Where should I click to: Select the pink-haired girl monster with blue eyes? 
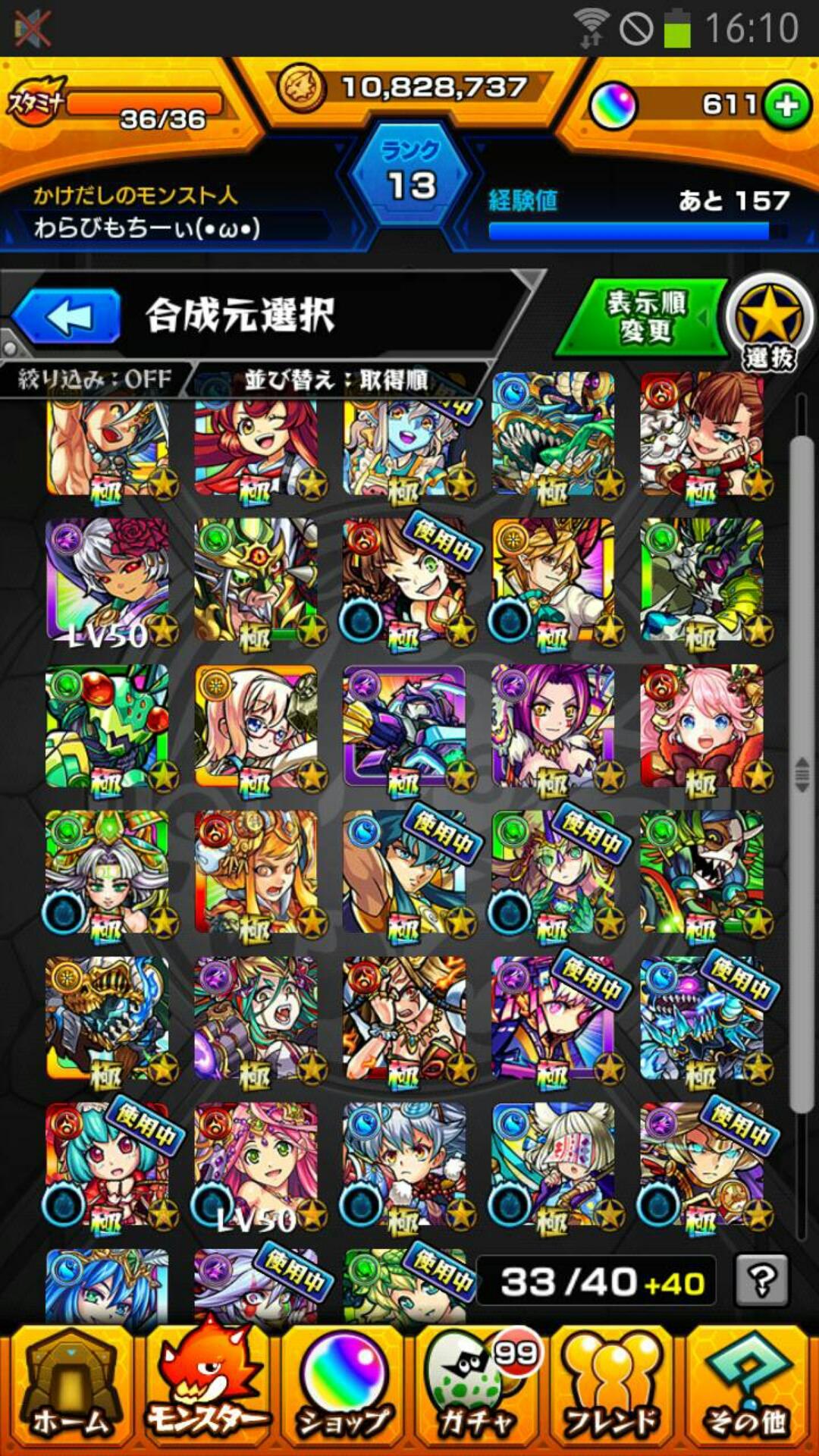point(702,726)
